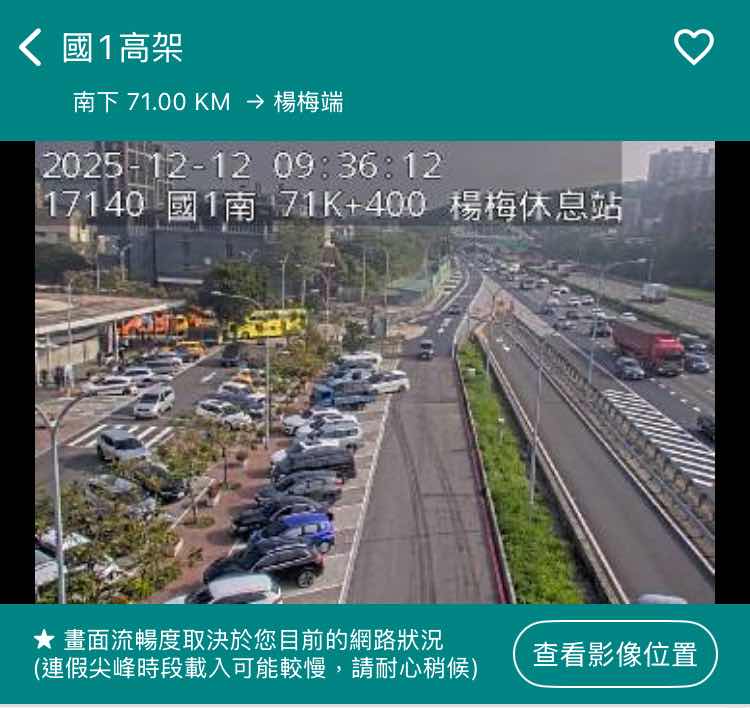Image resolution: width=750 pixels, height=708 pixels.
Task: Add this camera to favorites with heart icon
Action: (693, 47)
